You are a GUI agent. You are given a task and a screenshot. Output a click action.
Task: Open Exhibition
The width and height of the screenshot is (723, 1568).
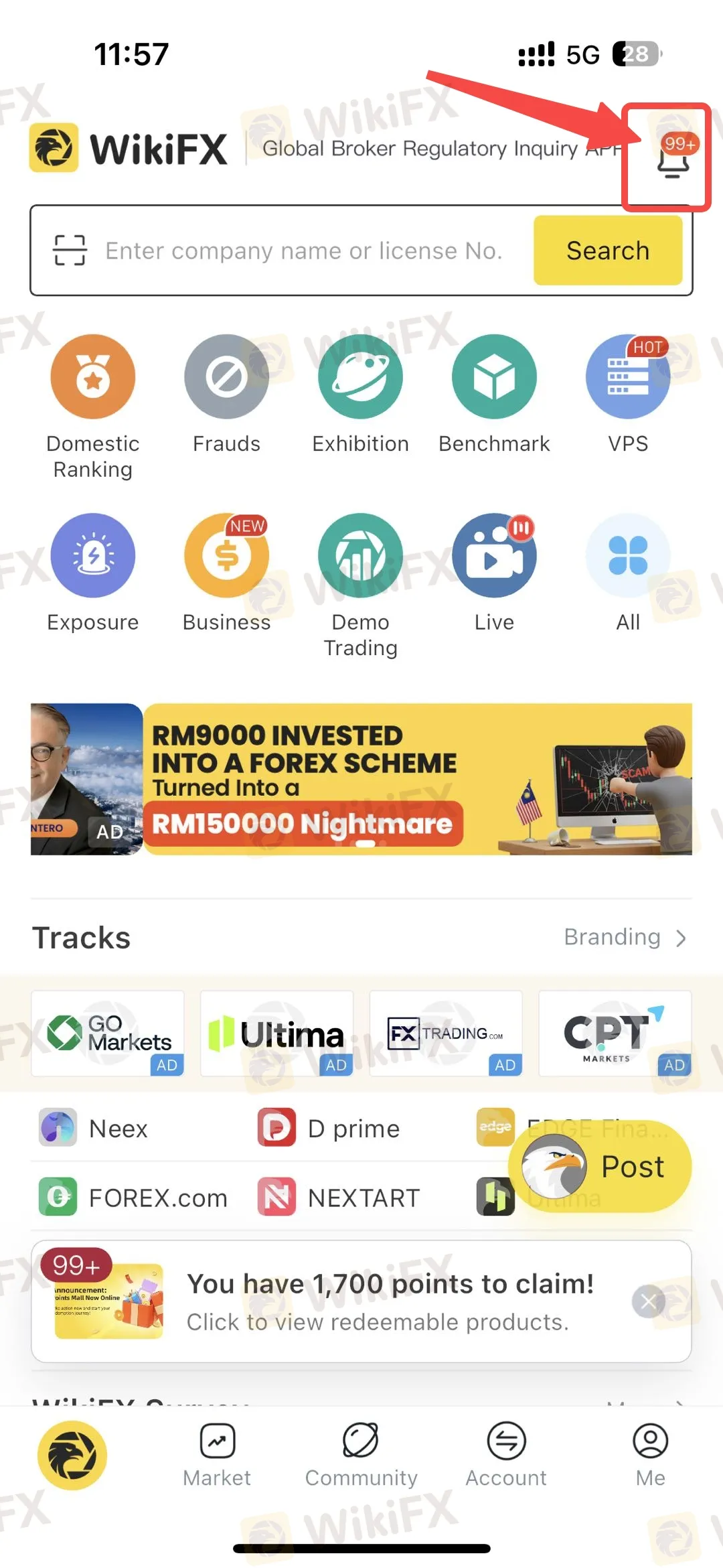[x=360, y=377]
